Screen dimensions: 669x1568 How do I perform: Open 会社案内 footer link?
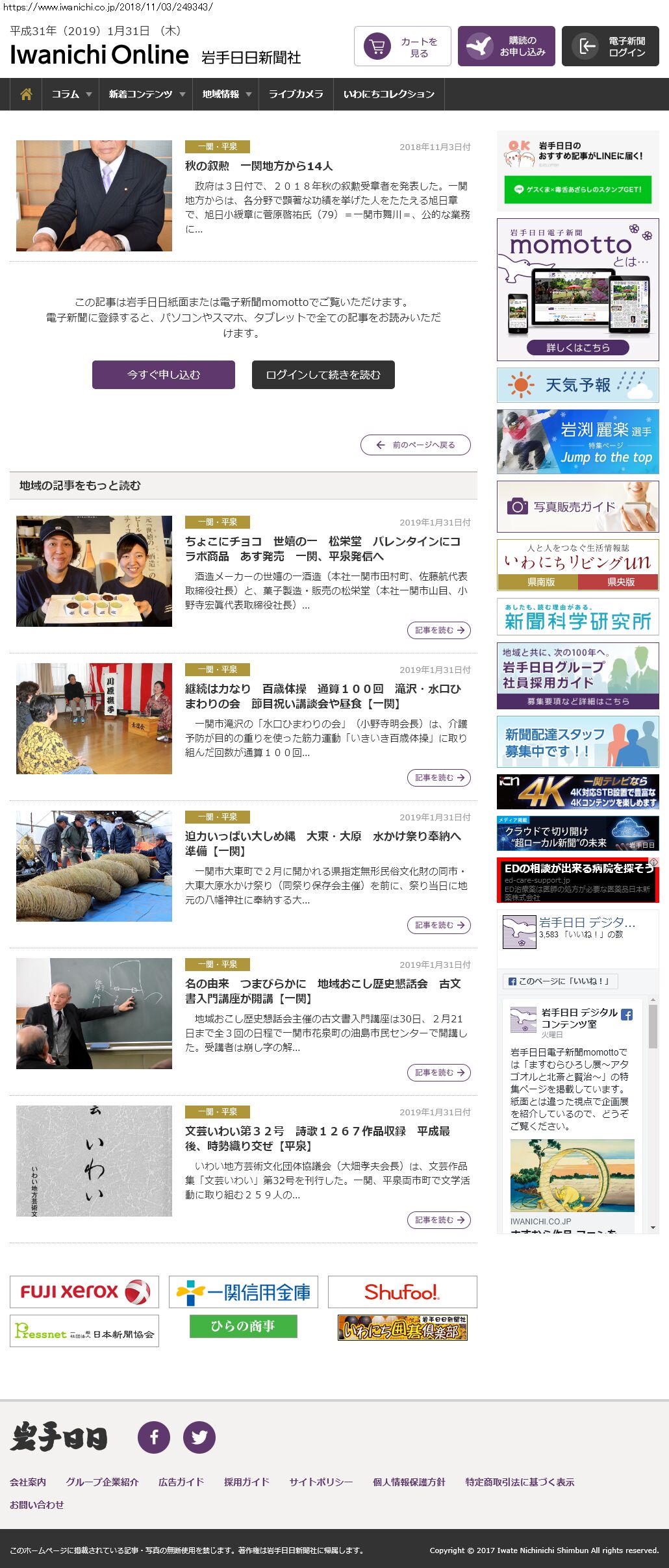click(28, 1482)
